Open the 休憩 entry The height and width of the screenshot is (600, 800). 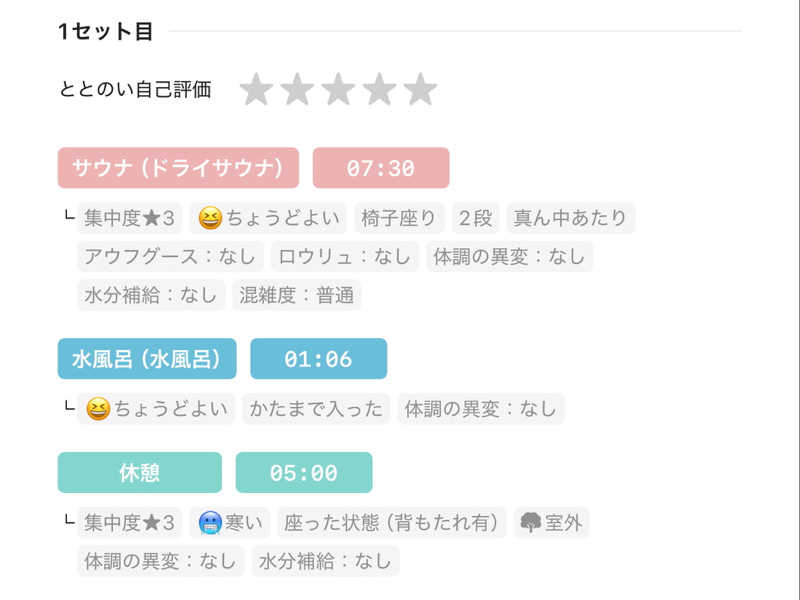point(140,472)
